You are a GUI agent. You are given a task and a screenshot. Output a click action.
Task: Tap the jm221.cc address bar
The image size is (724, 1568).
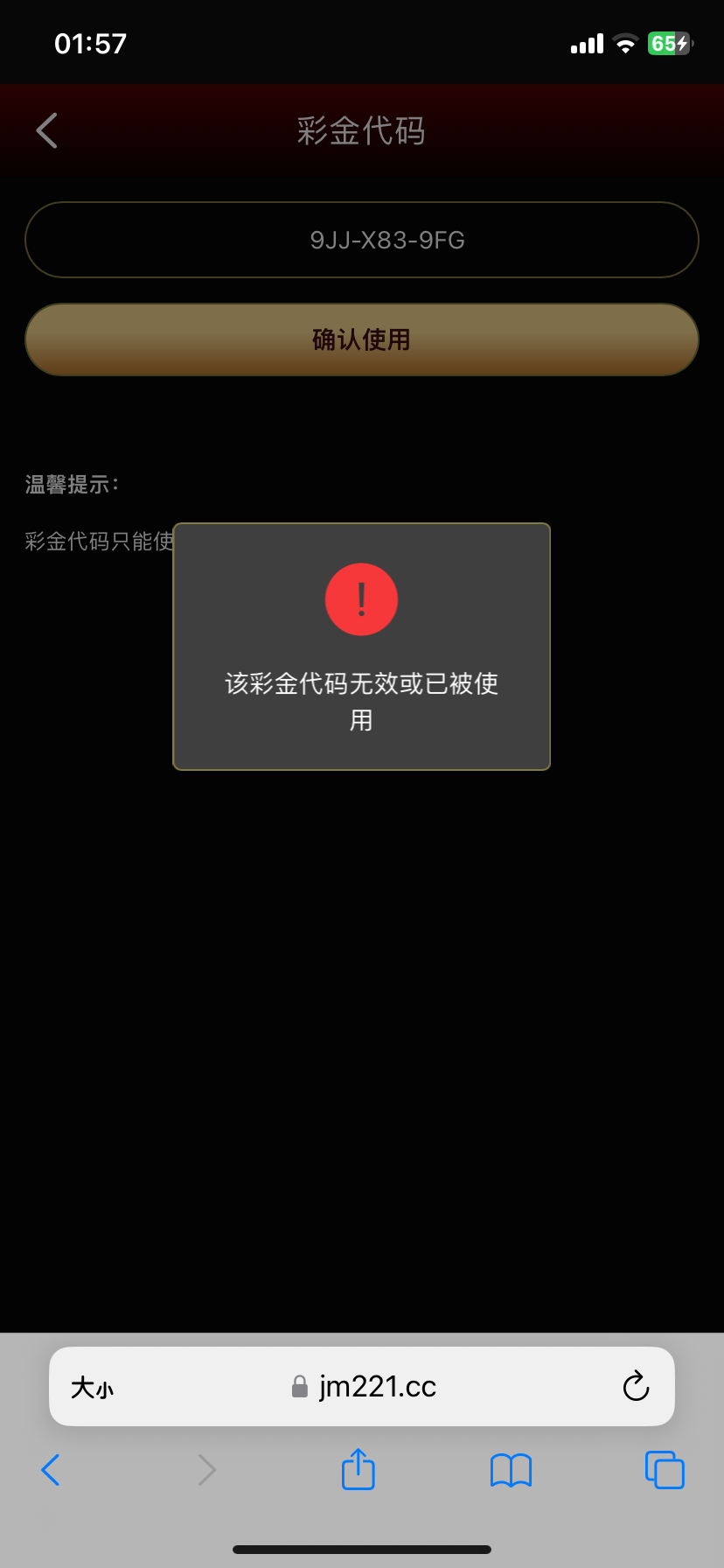click(x=364, y=1387)
